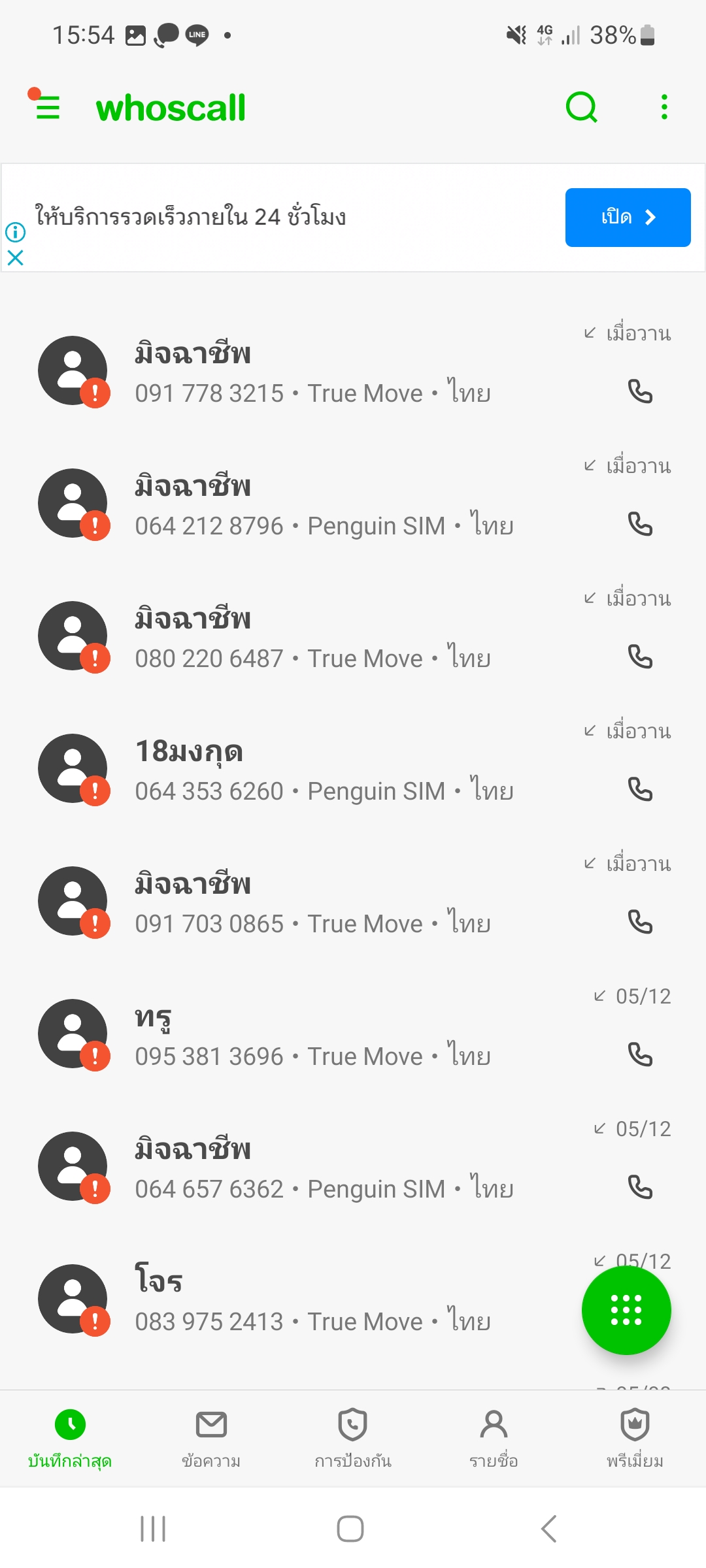Tap the blue เปิด ad button
Screen dimensions: 706x1568
pyautogui.click(x=628, y=218)
